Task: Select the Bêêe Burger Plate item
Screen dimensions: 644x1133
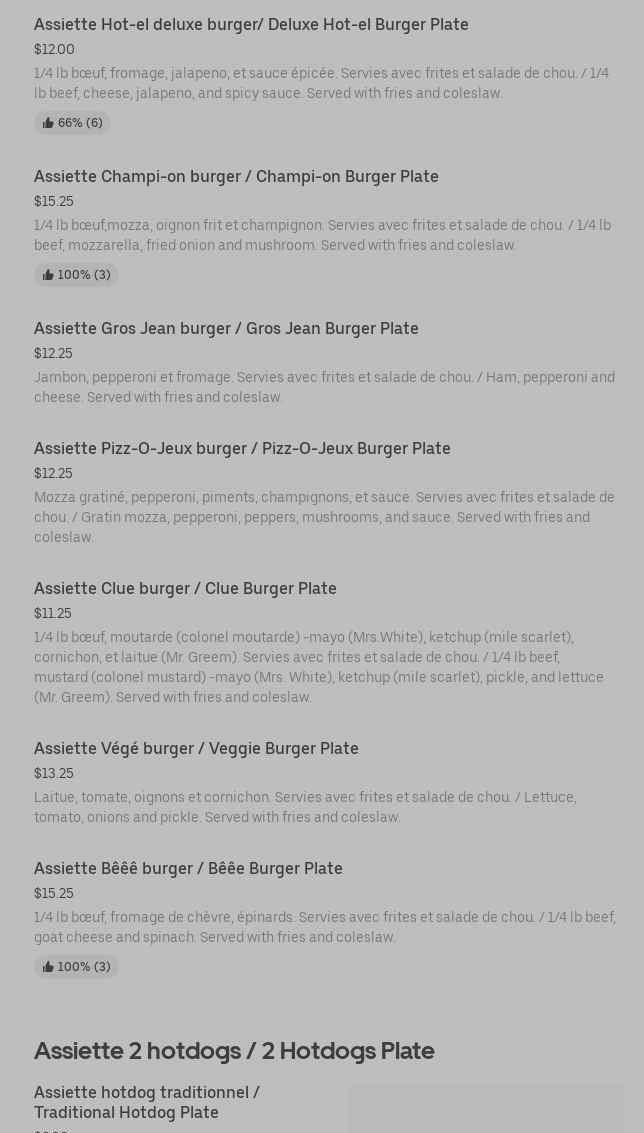Action: [x=188, y=868]
